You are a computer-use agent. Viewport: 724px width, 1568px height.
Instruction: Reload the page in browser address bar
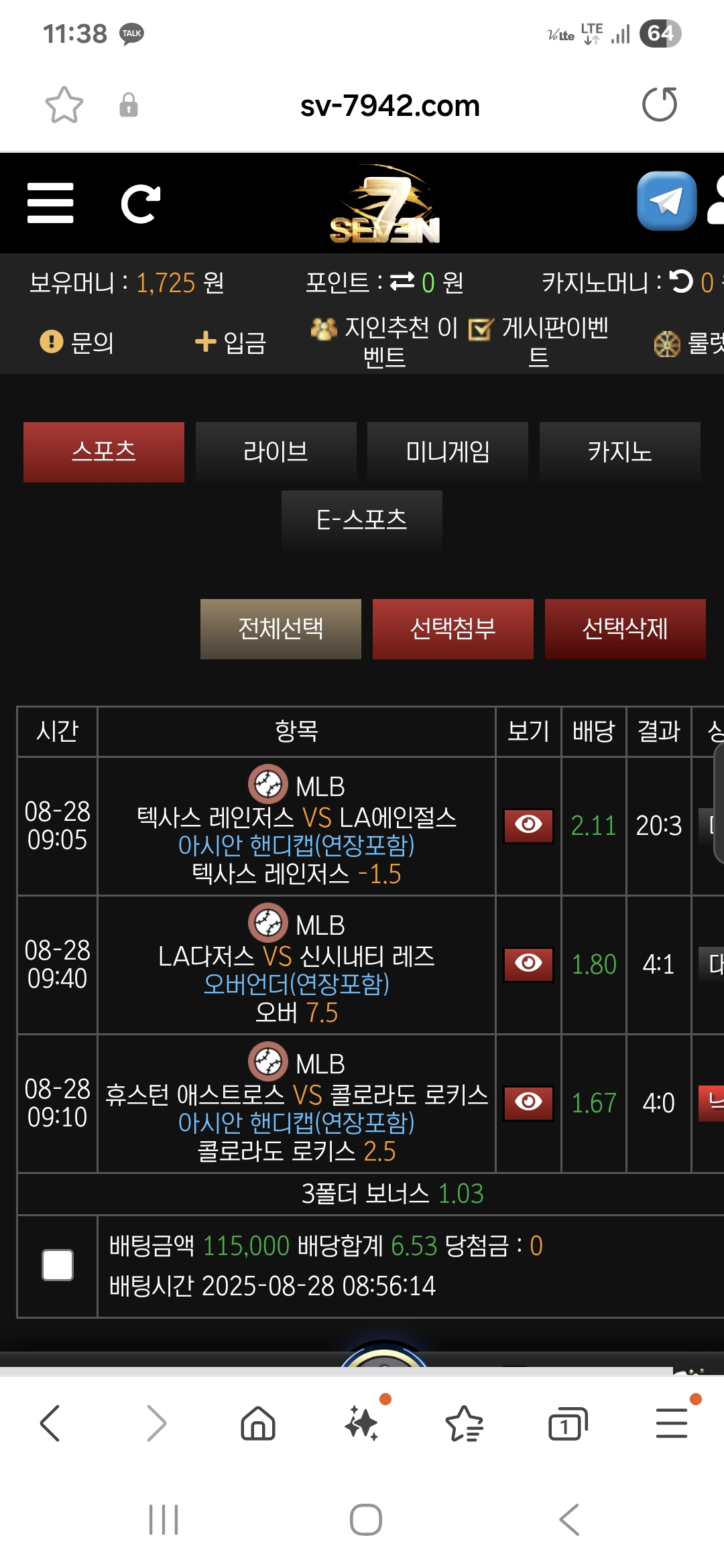[x=660, y=105]
